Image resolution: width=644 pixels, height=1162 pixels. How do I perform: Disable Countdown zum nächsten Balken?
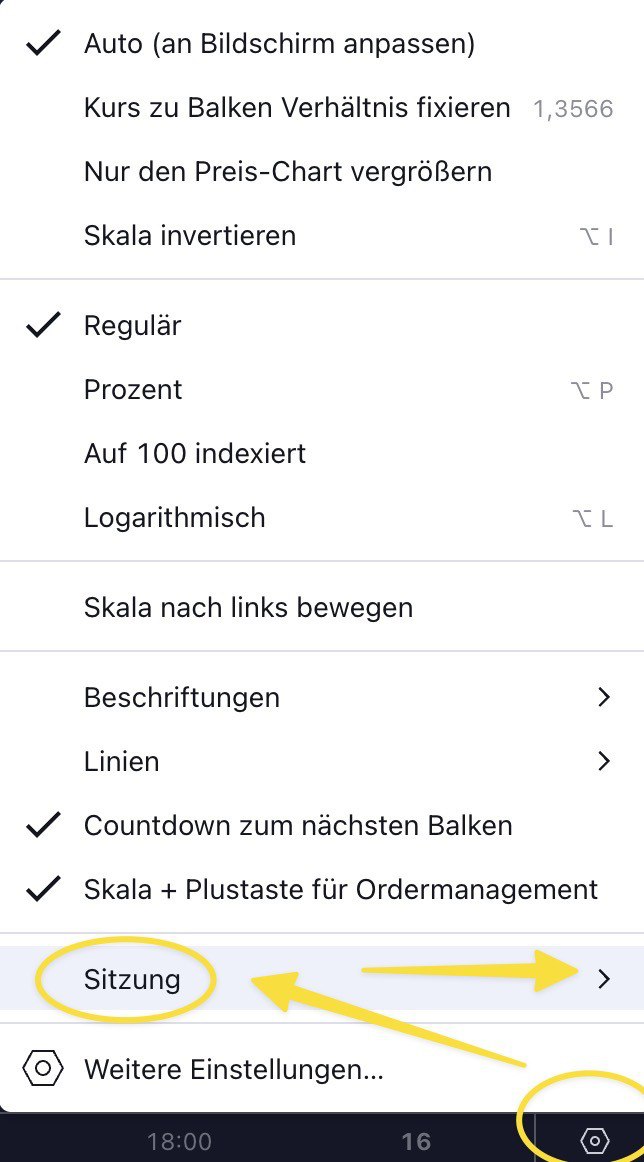(x=298, y=826)
